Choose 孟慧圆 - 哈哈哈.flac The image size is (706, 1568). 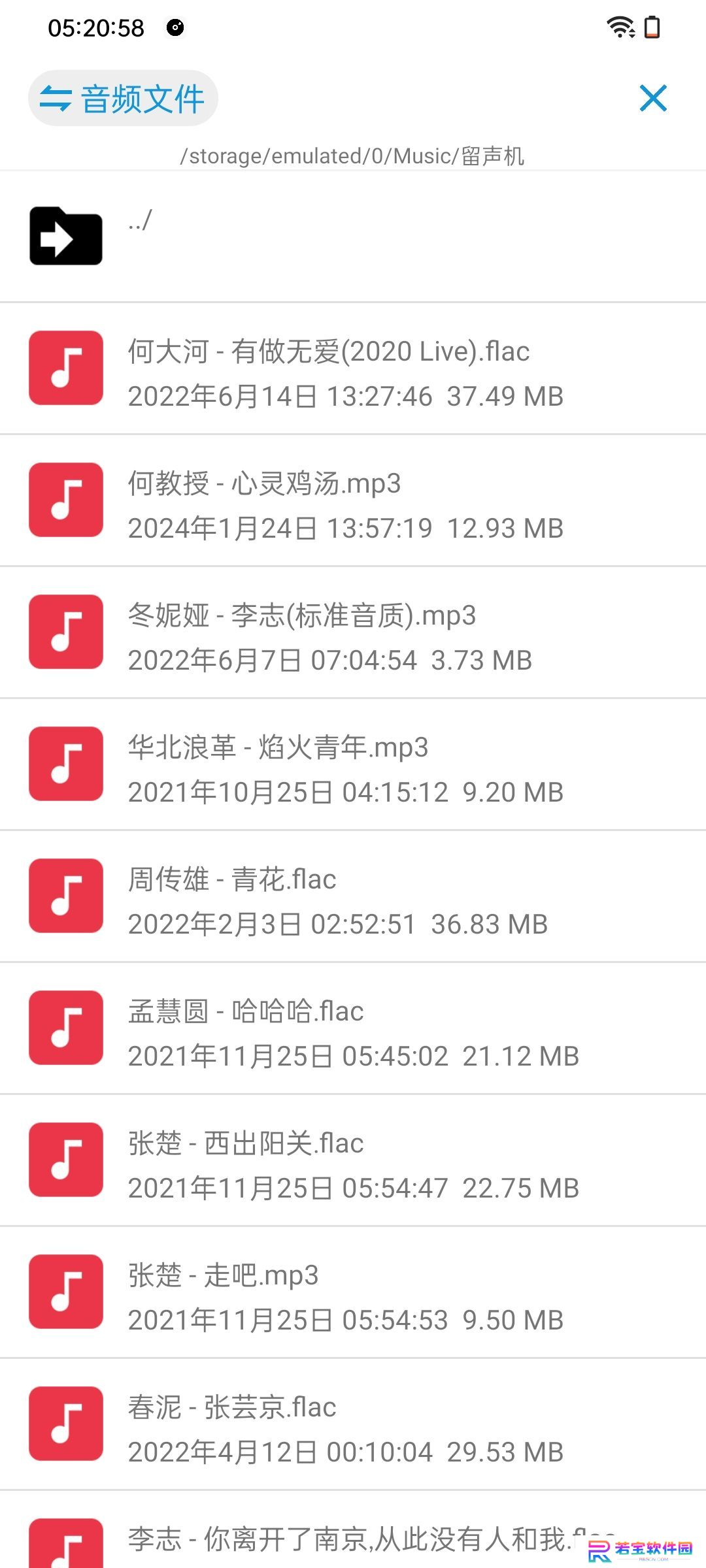coord(353,1028)
